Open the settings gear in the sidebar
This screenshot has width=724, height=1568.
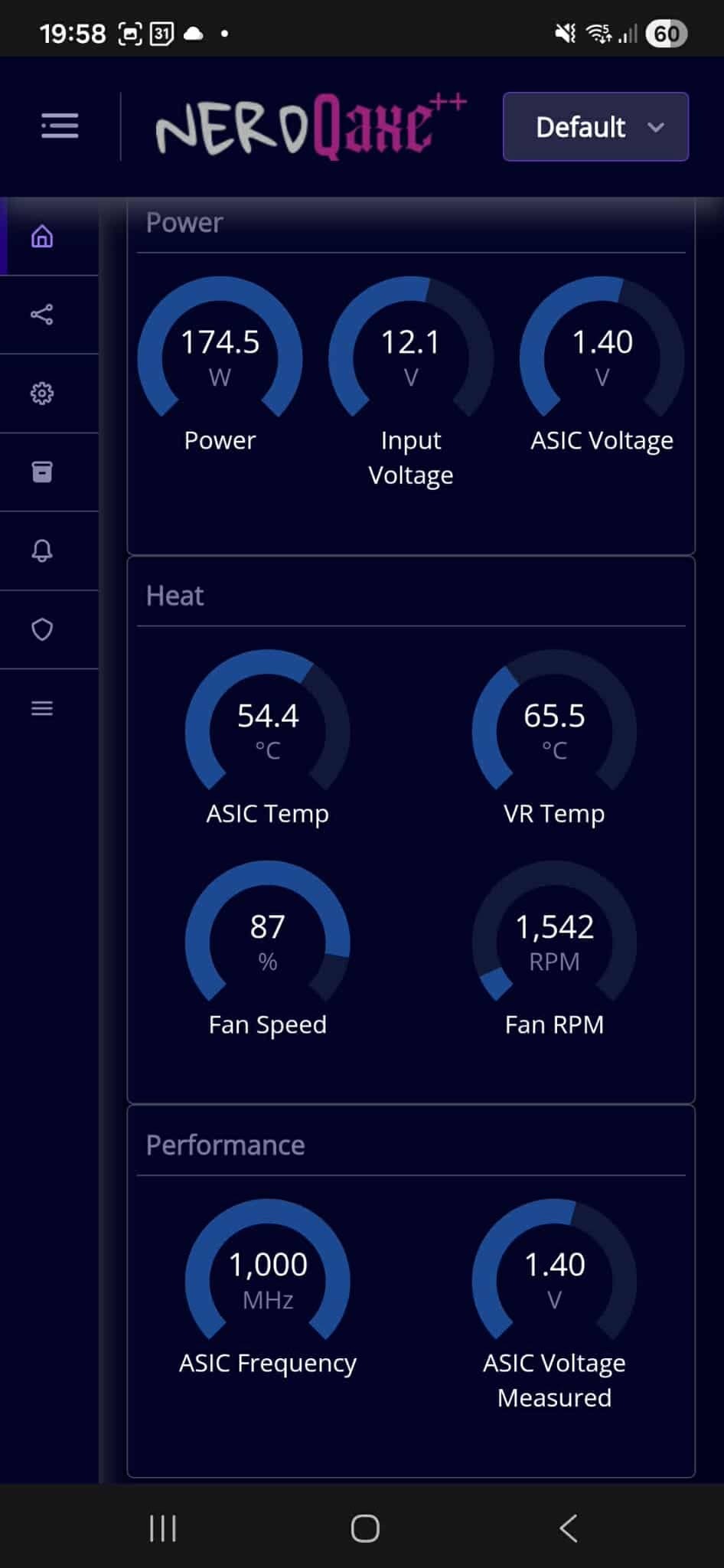pos(42,394)
